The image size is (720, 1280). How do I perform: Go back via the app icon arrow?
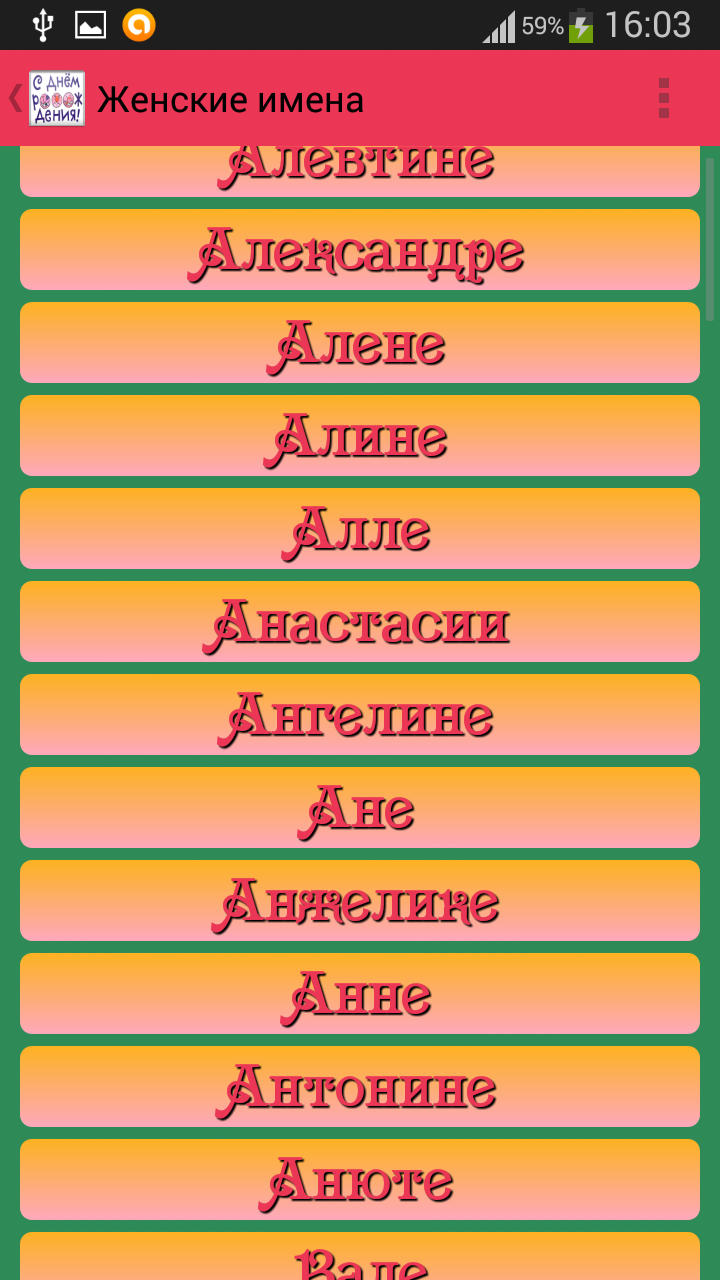click(x=45, y=98)
